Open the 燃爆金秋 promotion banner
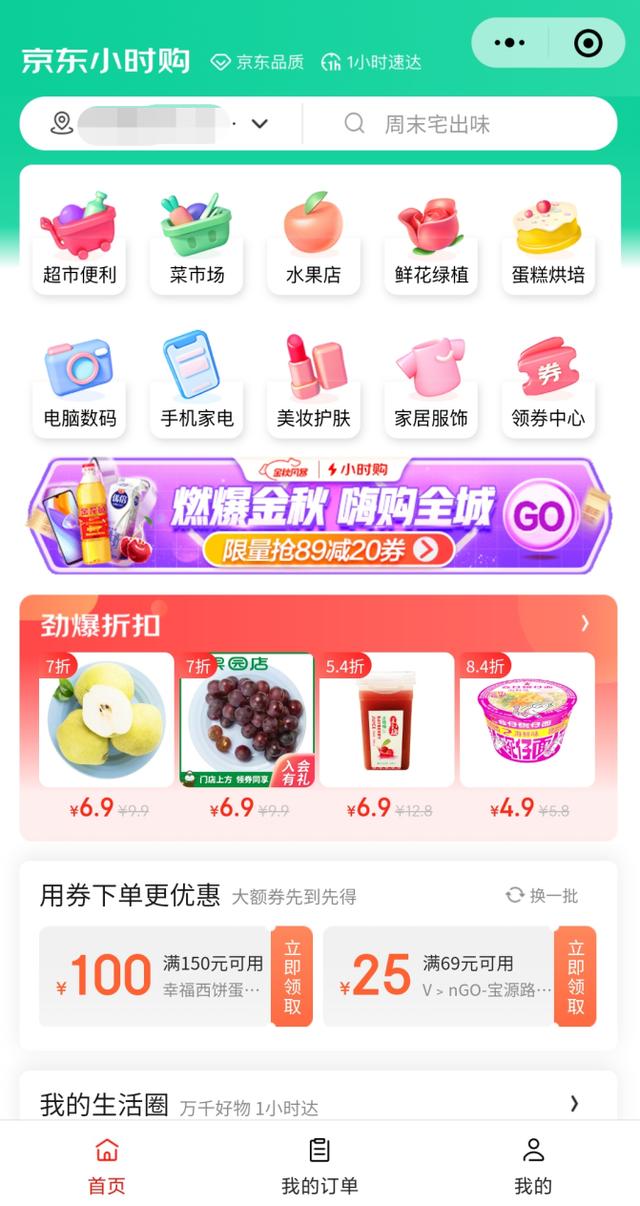640x1206 pixels. 319,516
